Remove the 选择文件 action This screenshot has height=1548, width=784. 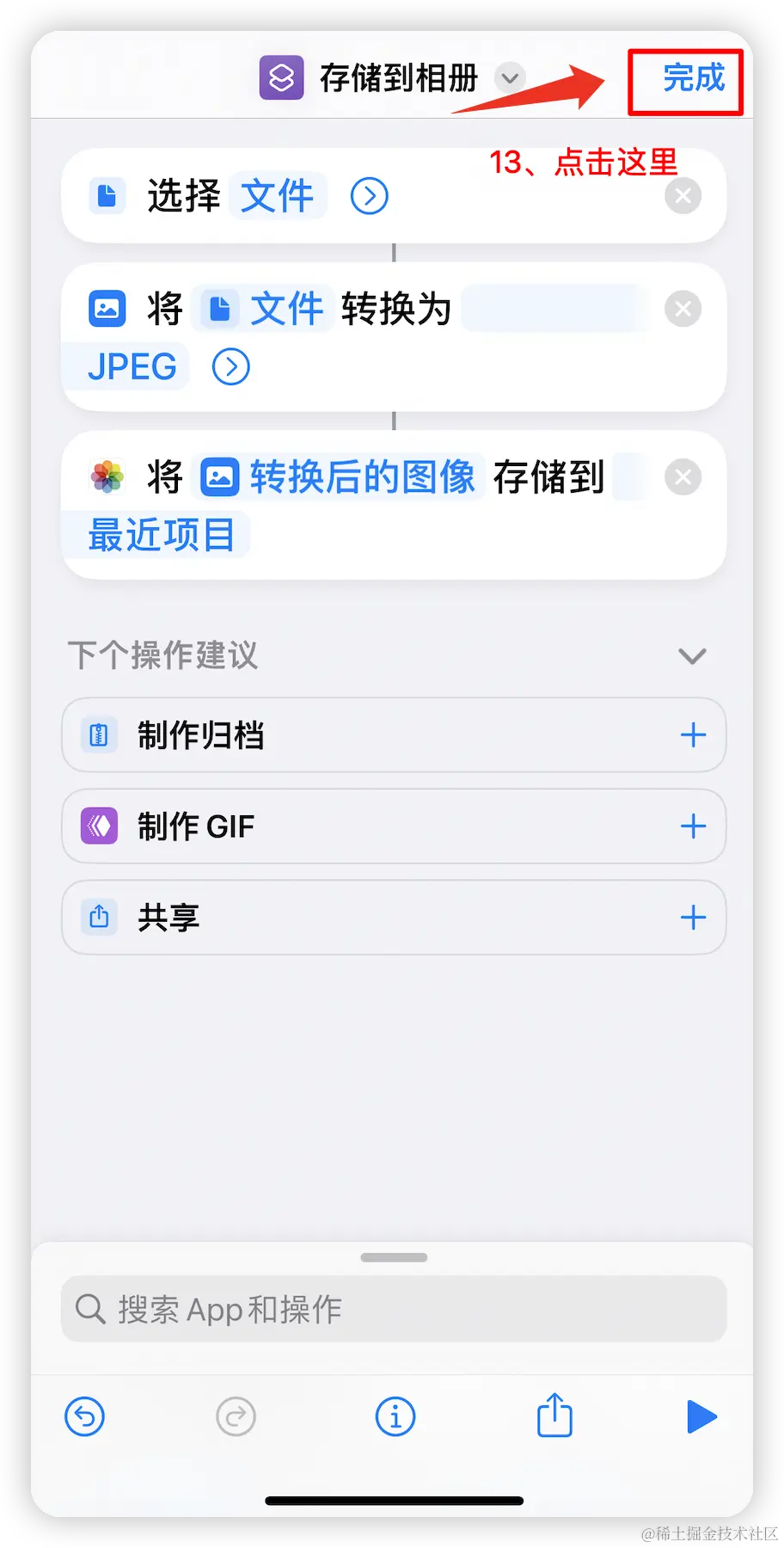[x=683, y=196]
